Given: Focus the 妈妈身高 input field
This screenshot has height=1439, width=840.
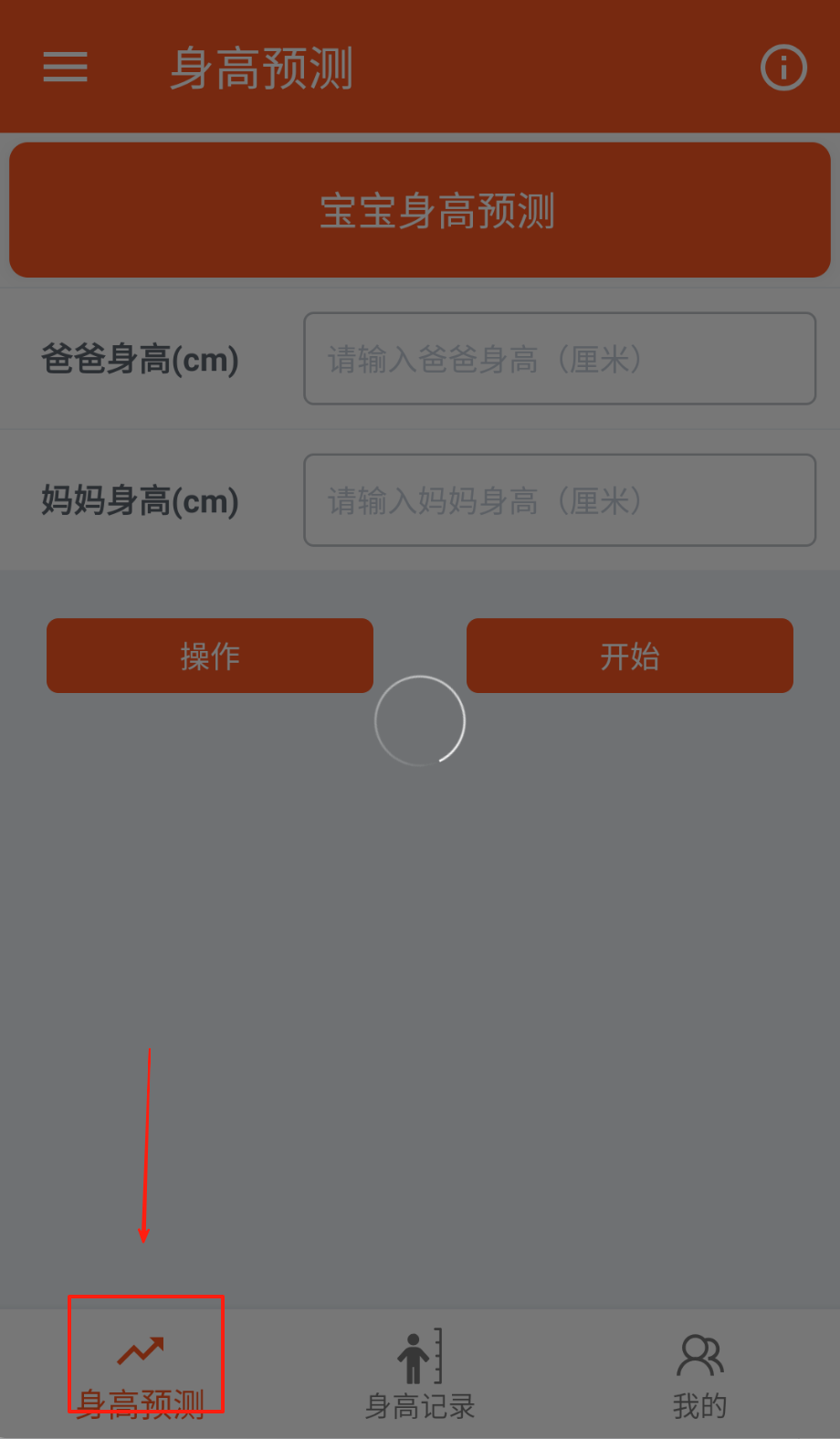Looking at the screenshot, I should [x=559, y=500].
